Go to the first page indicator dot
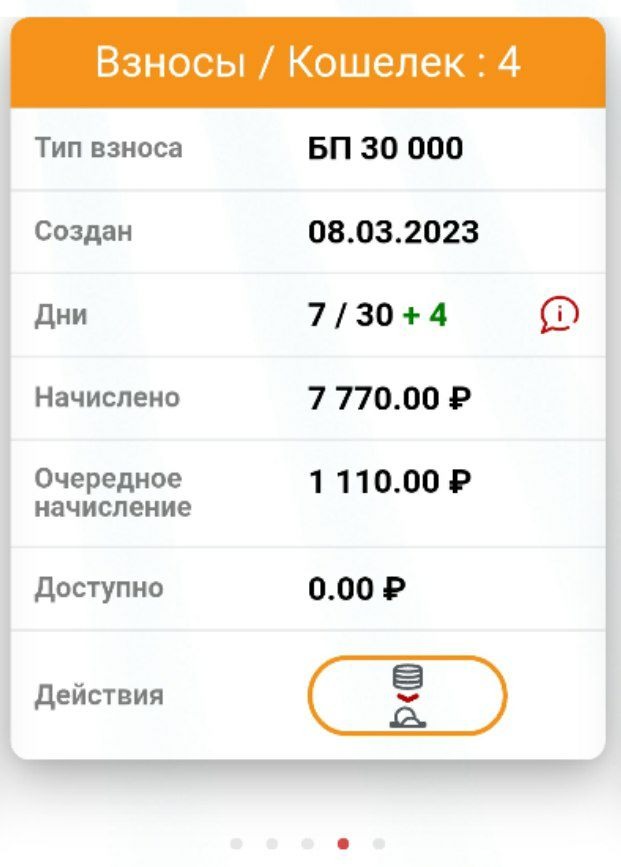 tap(236, 844)
